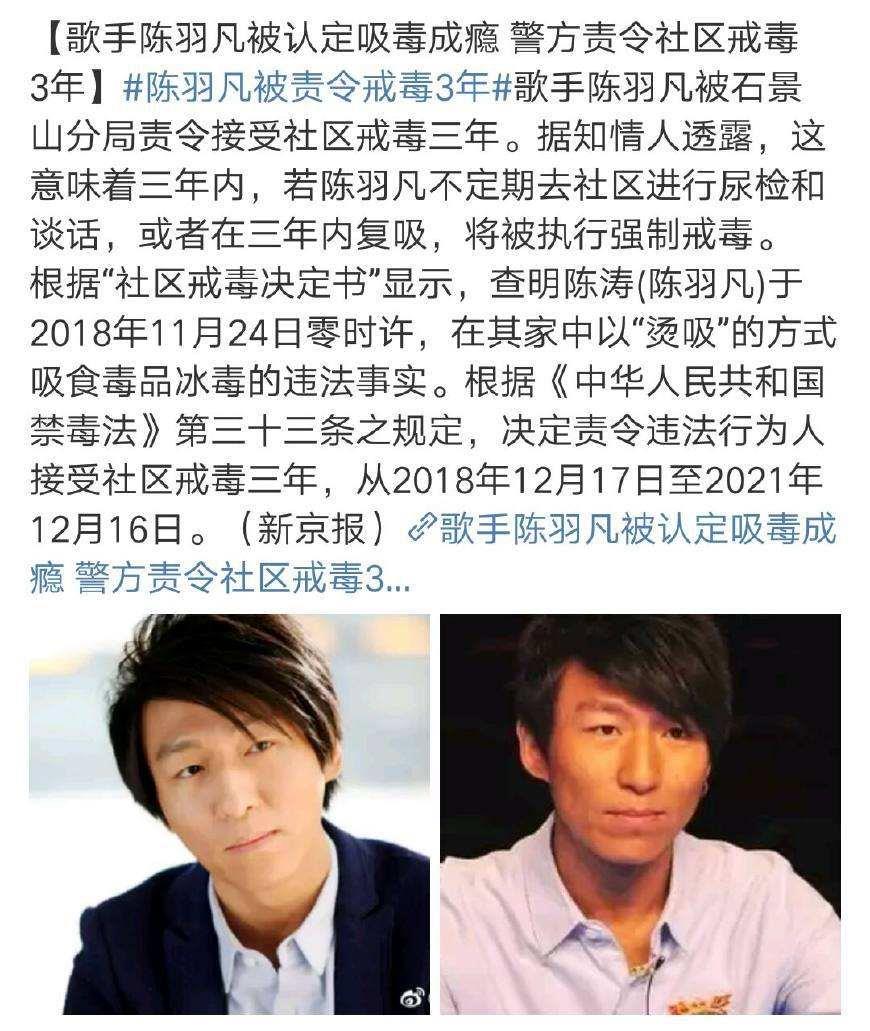The image size is (870, 1031).
Task: View the photo of man in light shirt
Action: click(640, 813)
